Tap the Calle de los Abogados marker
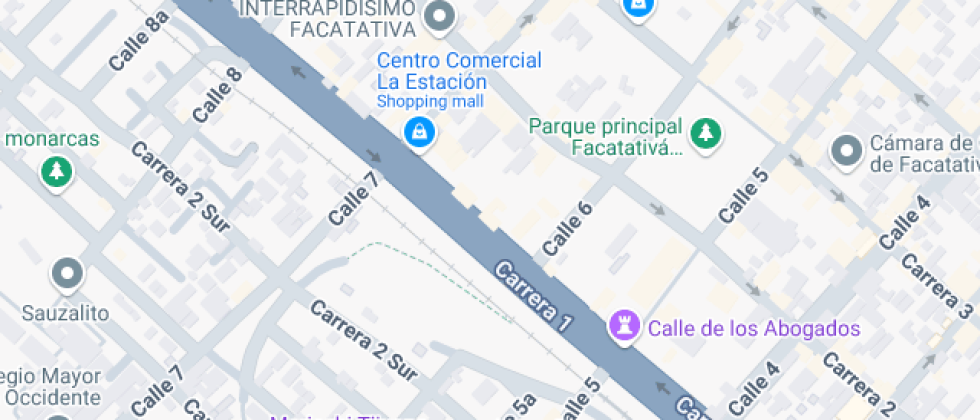 click(625, 325)
